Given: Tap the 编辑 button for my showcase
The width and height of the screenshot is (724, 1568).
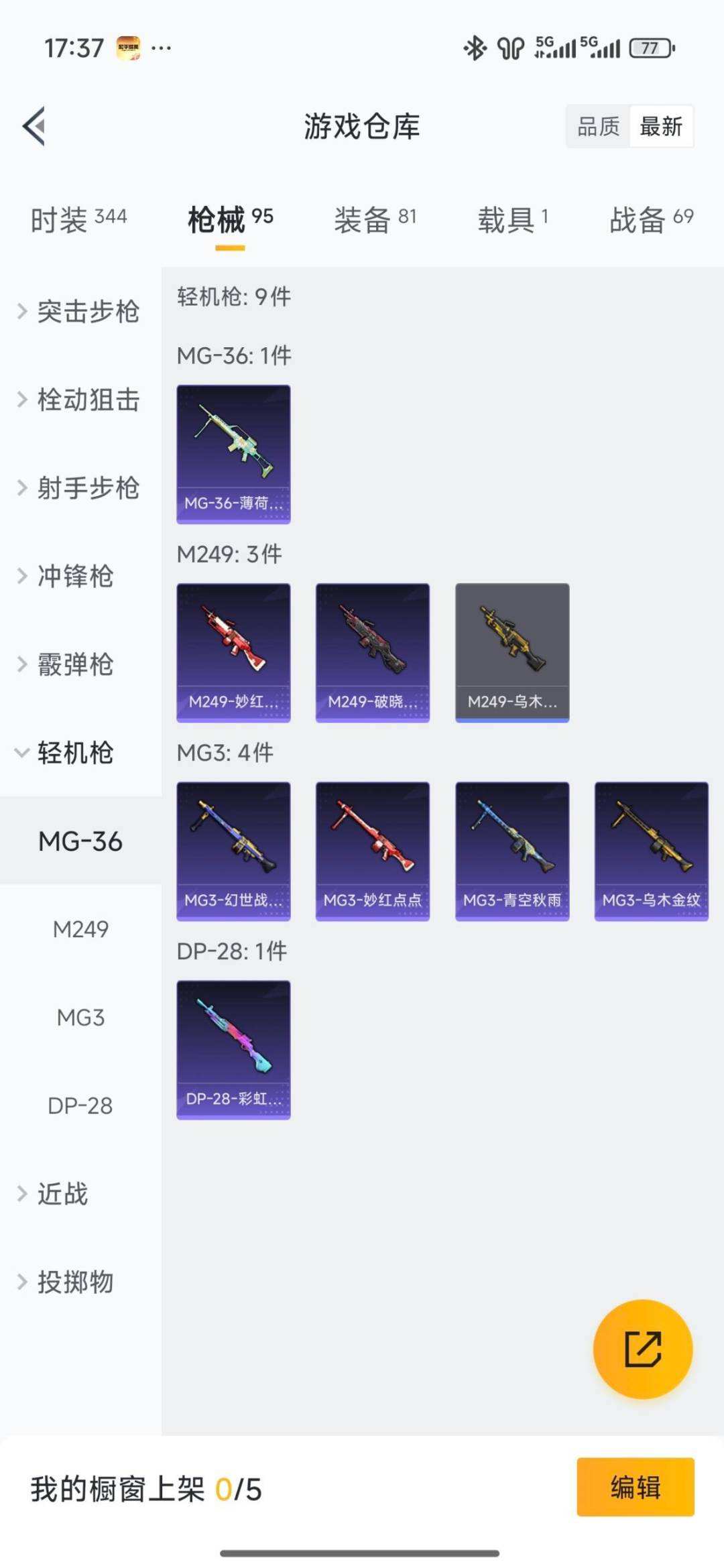Looking at the screenshot, I should point(635,1487).
